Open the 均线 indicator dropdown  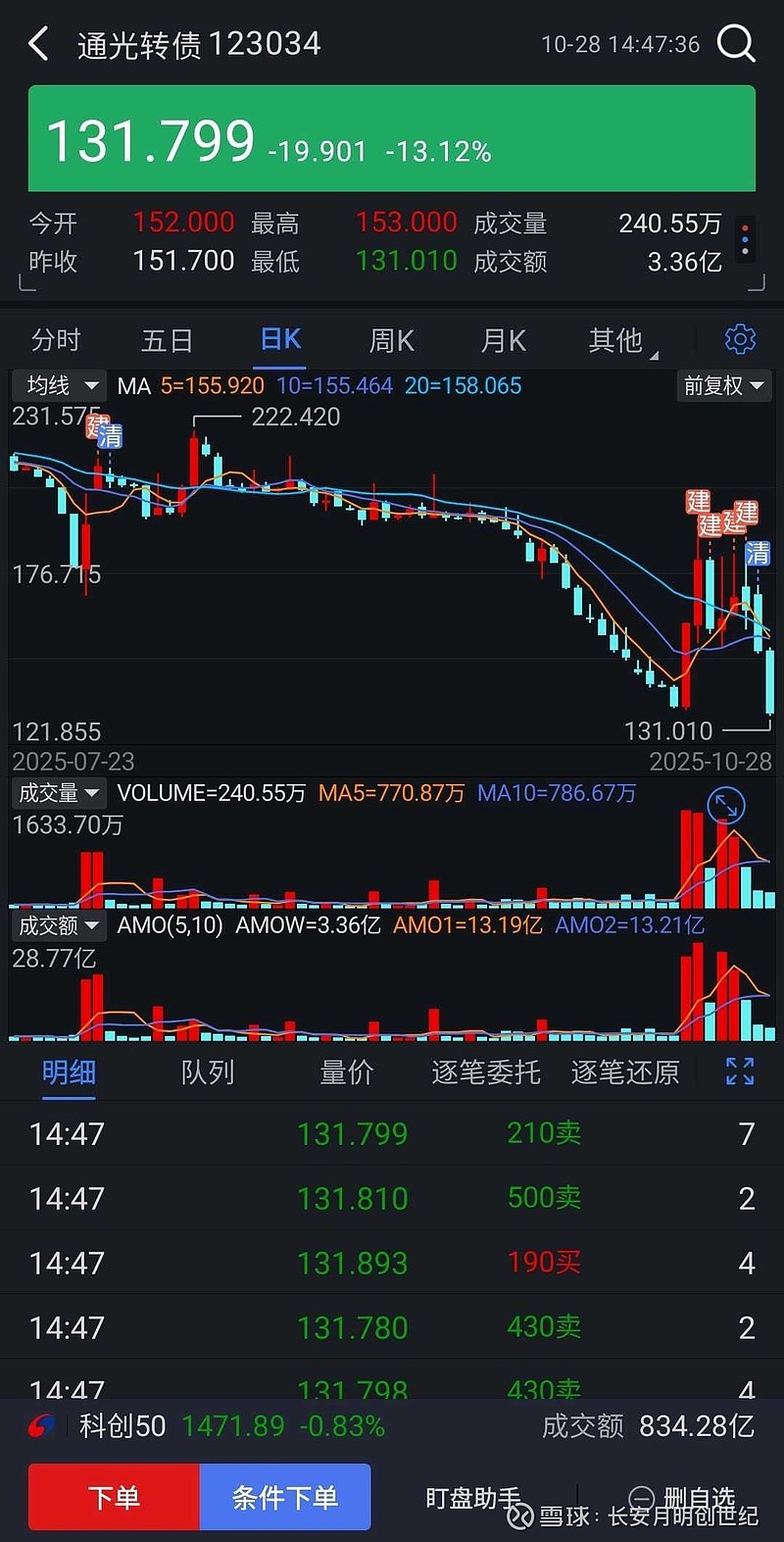(x=62, y=385)
